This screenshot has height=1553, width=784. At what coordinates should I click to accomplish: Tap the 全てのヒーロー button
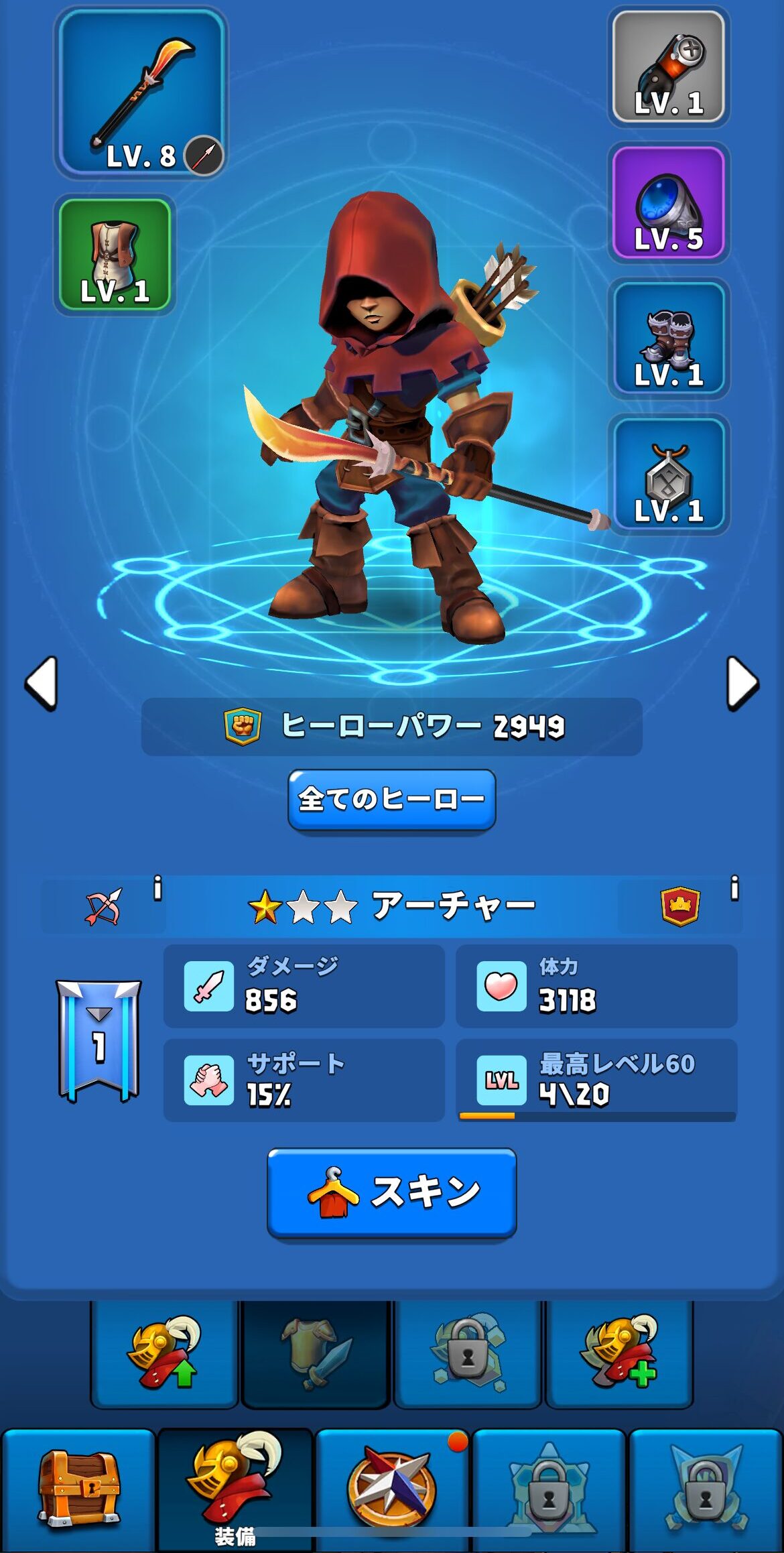point(391,800)
